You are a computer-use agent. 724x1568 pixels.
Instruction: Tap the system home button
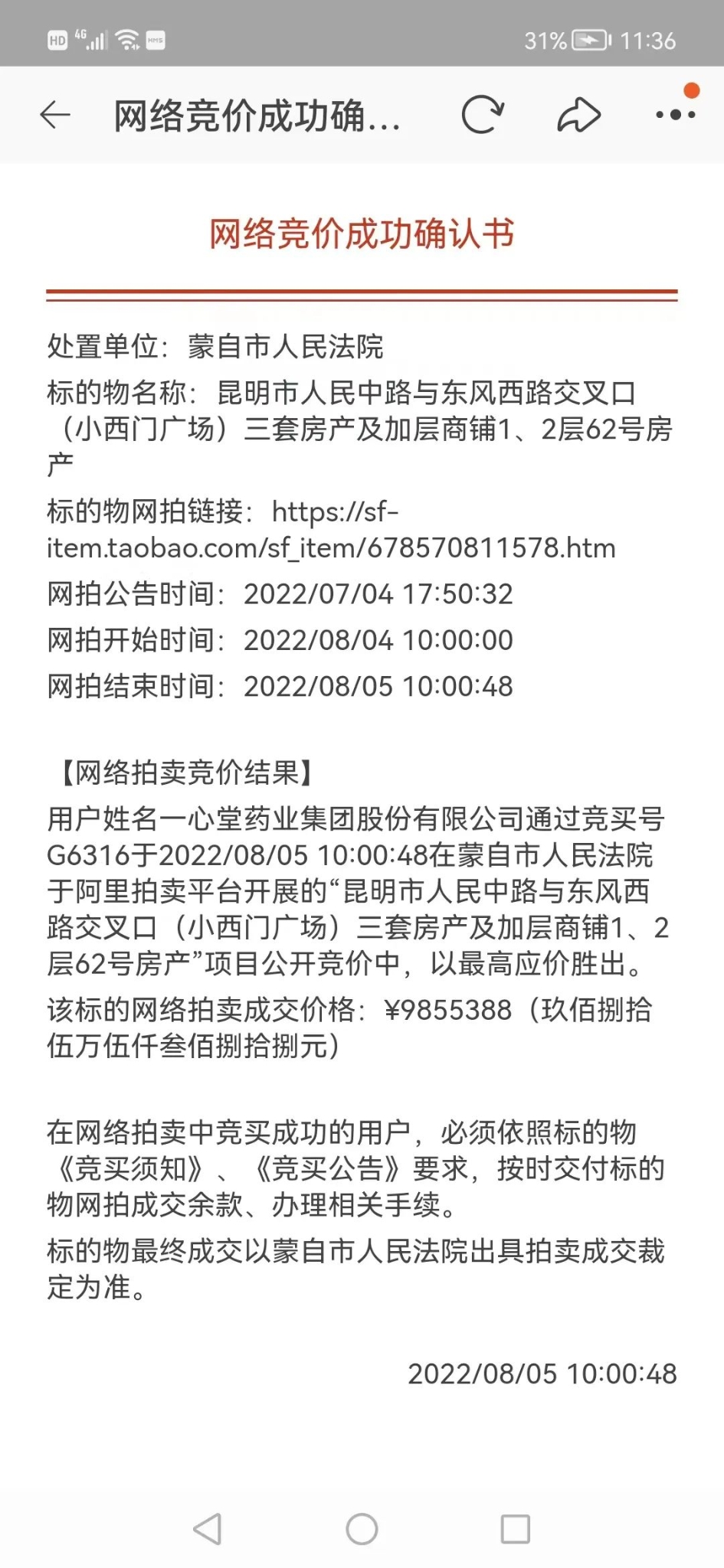click(x=362, y=1529)
